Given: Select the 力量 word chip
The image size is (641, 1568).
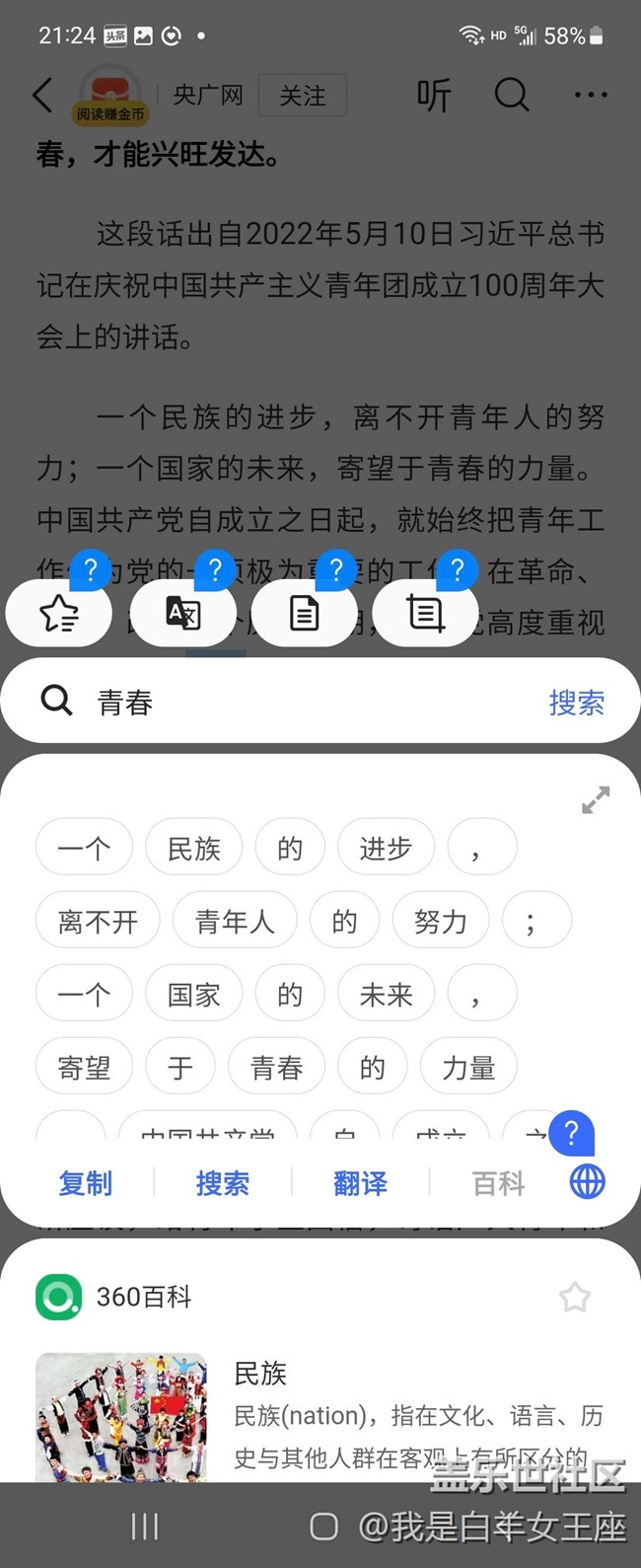Looking at the screenshot, I should tap(467, 1068).
